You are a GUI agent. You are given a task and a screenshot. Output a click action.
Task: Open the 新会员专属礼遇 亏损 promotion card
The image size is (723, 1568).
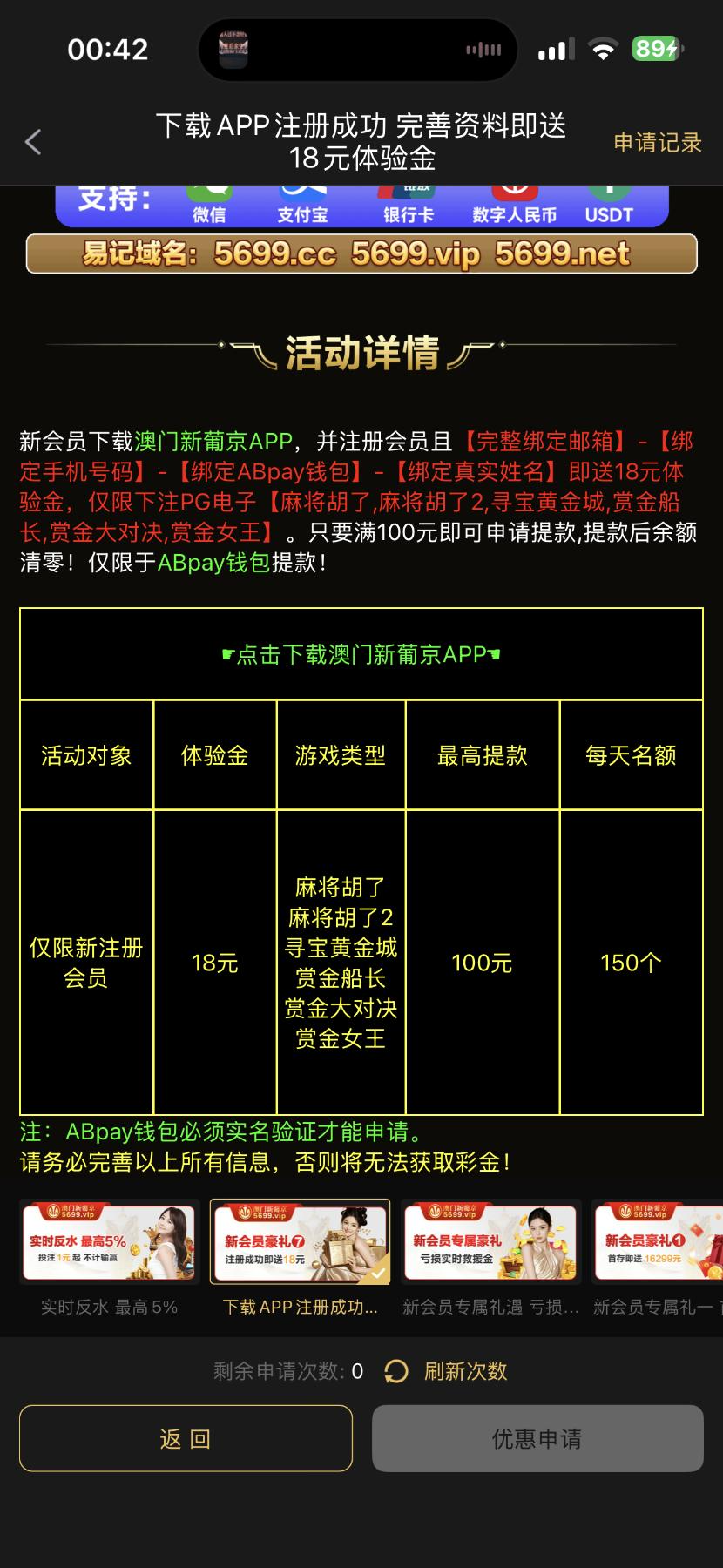pos(490,1243)
